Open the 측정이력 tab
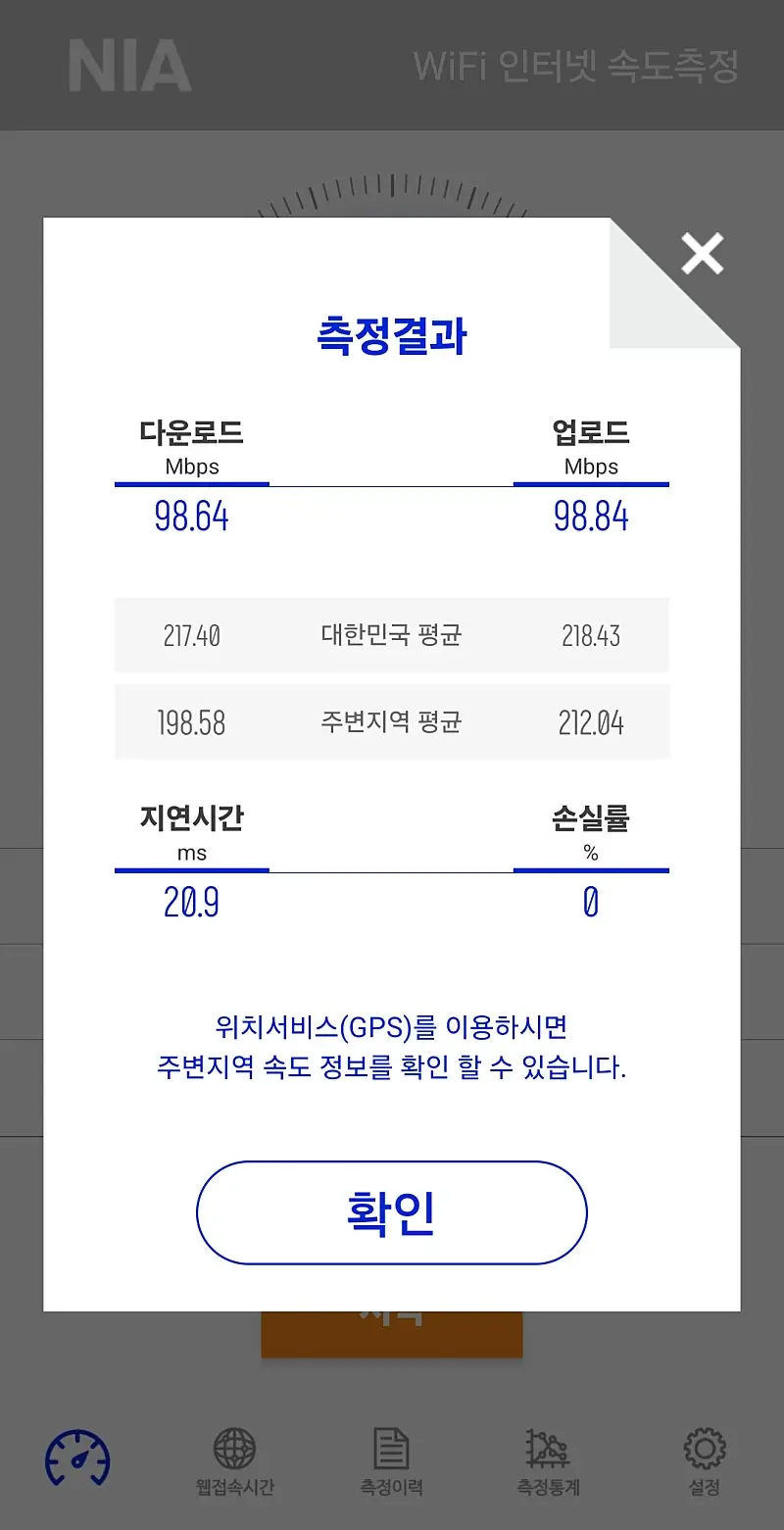784x1530 pixels. [x=391, y=1462]
